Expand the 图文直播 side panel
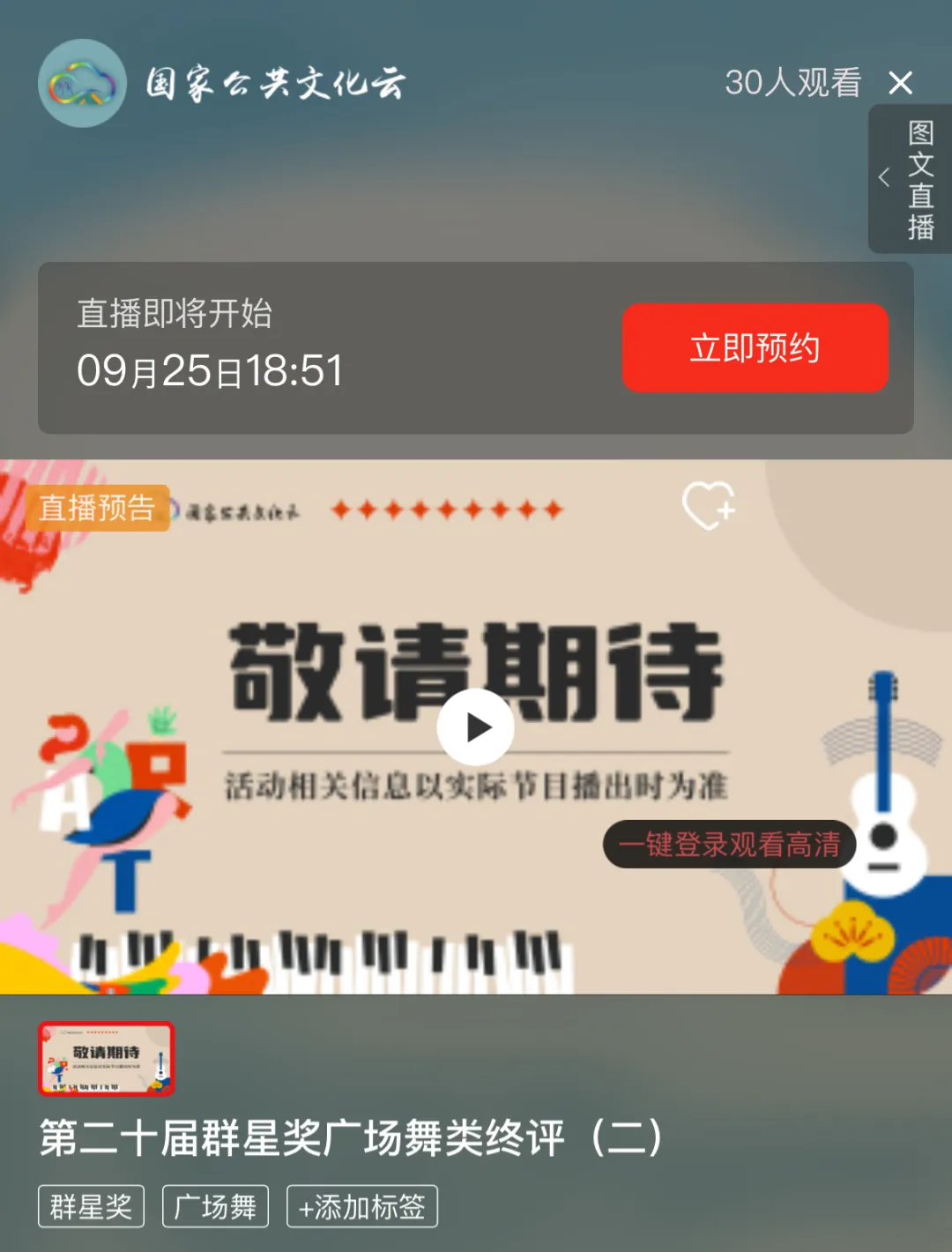952x1252 pixels. click(x=910, y=179)
